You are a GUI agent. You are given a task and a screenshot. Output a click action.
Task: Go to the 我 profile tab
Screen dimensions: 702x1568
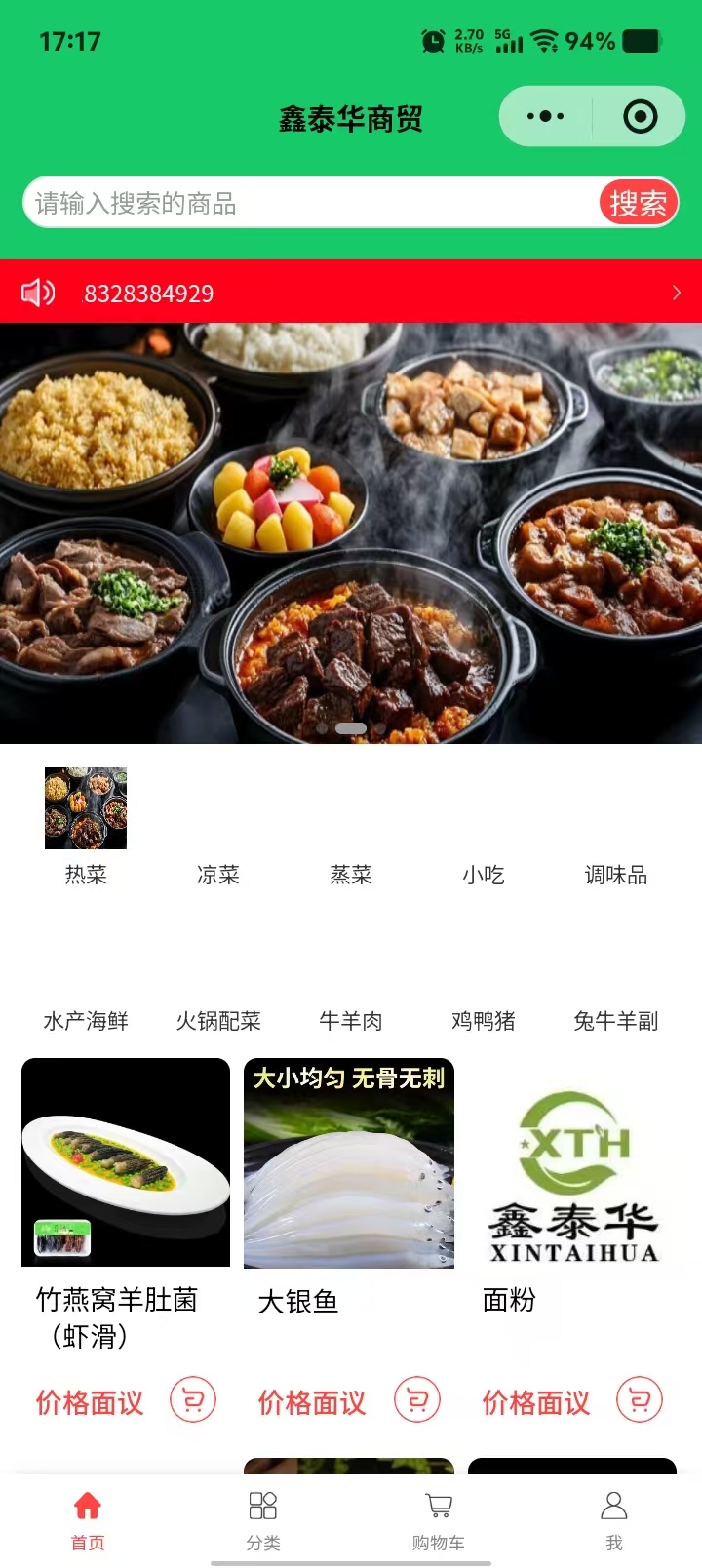point(614,1519)
